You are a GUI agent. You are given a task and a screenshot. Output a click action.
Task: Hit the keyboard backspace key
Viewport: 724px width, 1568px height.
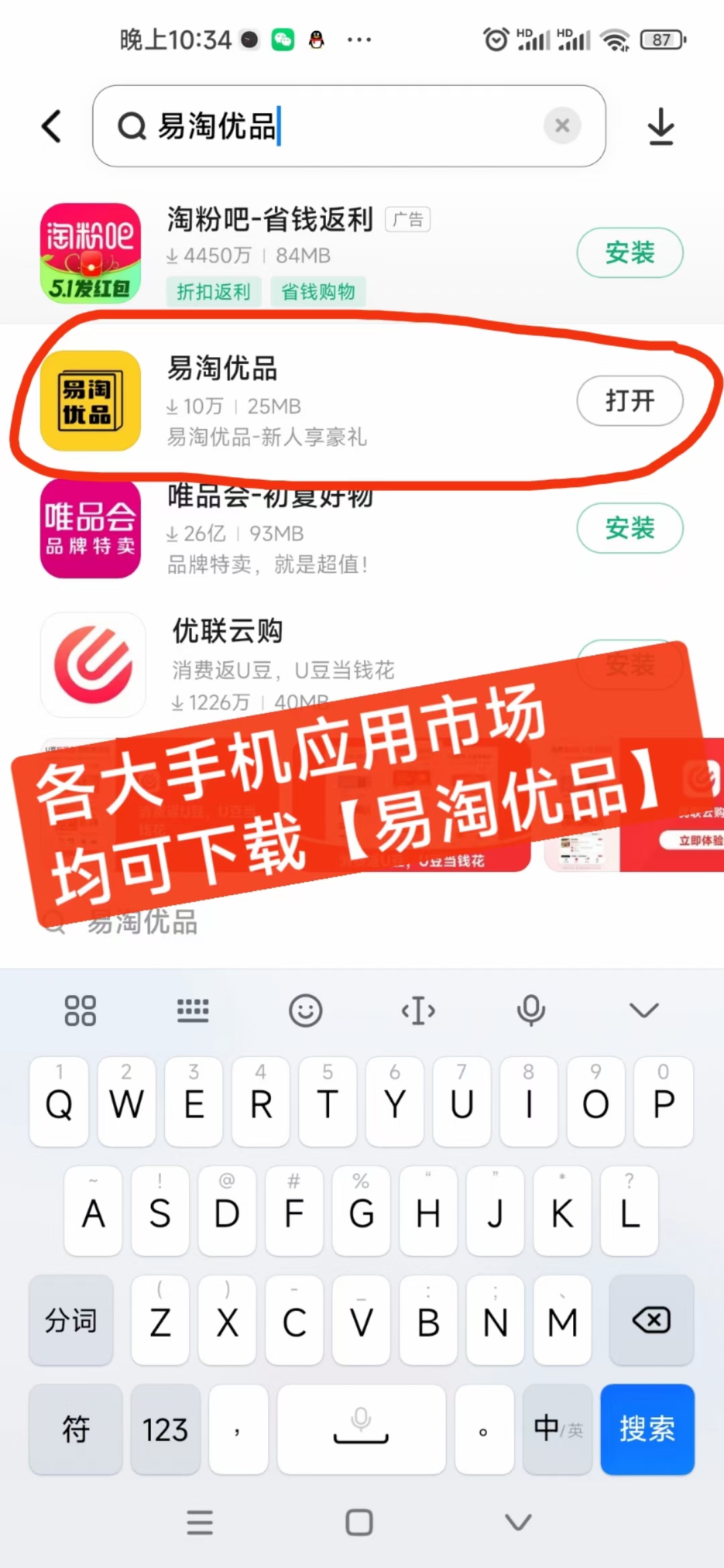(651, 1320)
